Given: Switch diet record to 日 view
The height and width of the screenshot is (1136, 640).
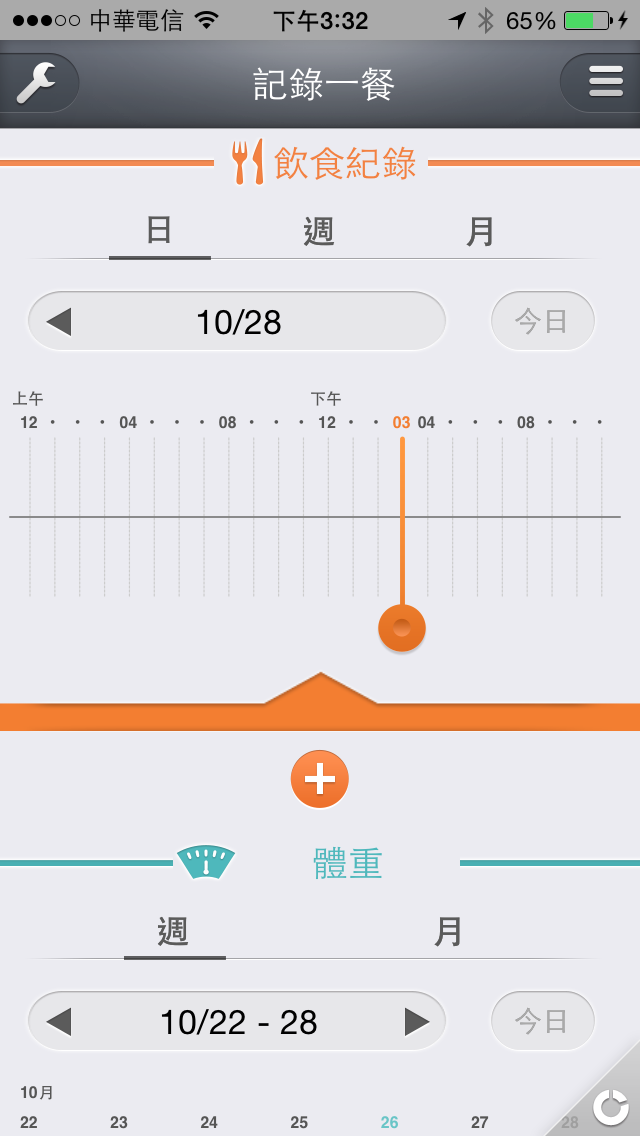Looking at the screenshot, I should click(160, 231).
